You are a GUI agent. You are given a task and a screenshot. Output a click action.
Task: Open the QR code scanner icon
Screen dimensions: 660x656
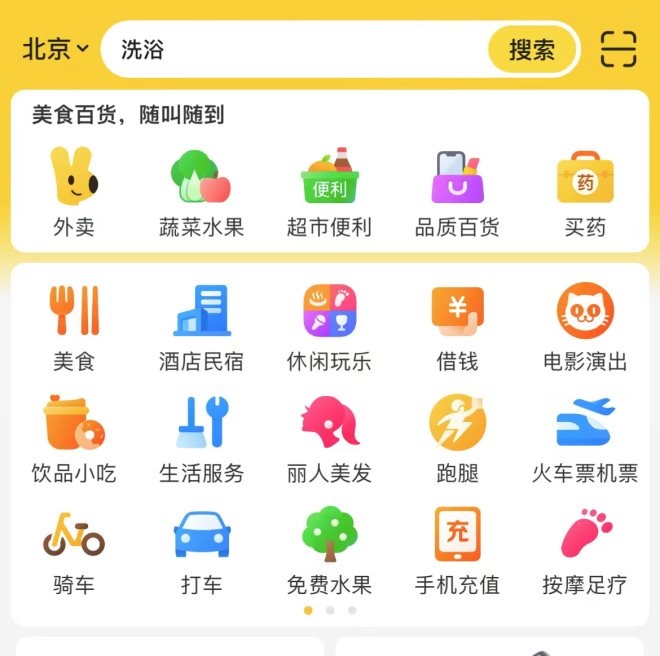[x=618, y=49]
